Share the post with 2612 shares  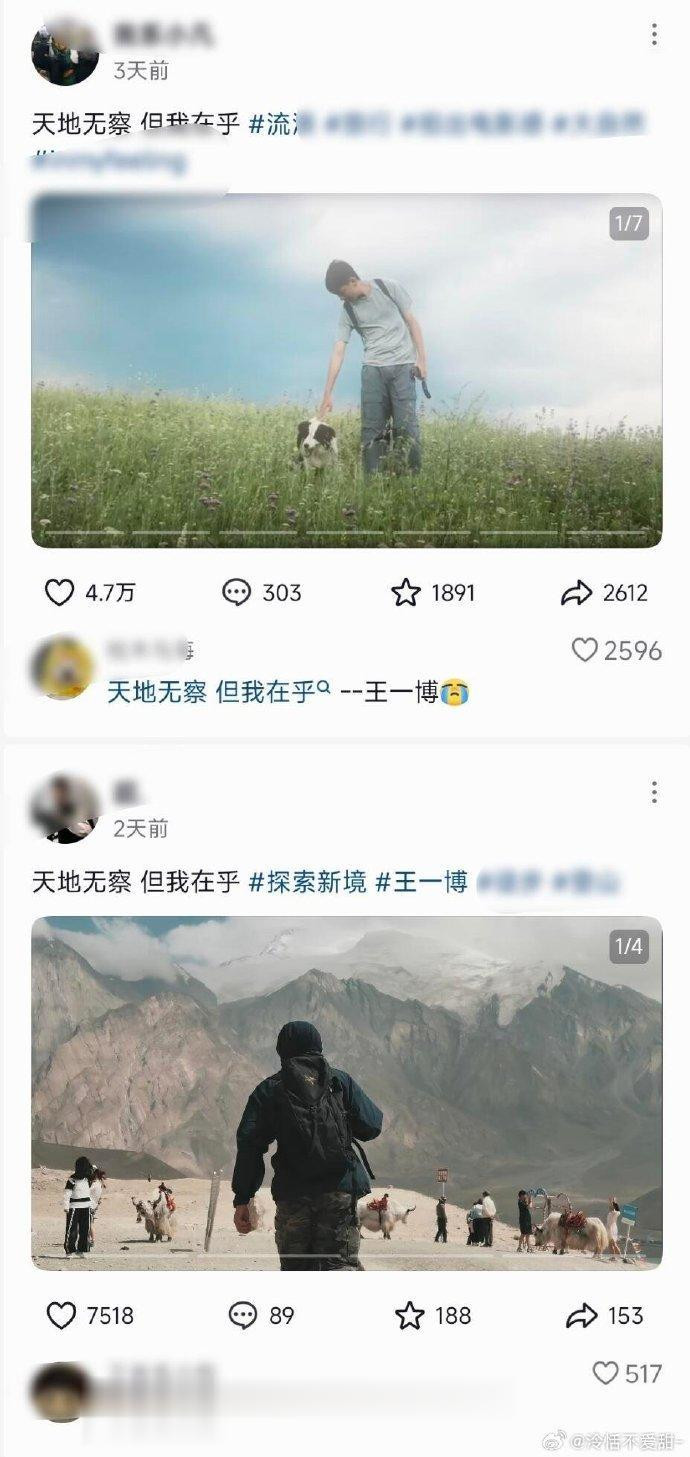tap(577, 593)
